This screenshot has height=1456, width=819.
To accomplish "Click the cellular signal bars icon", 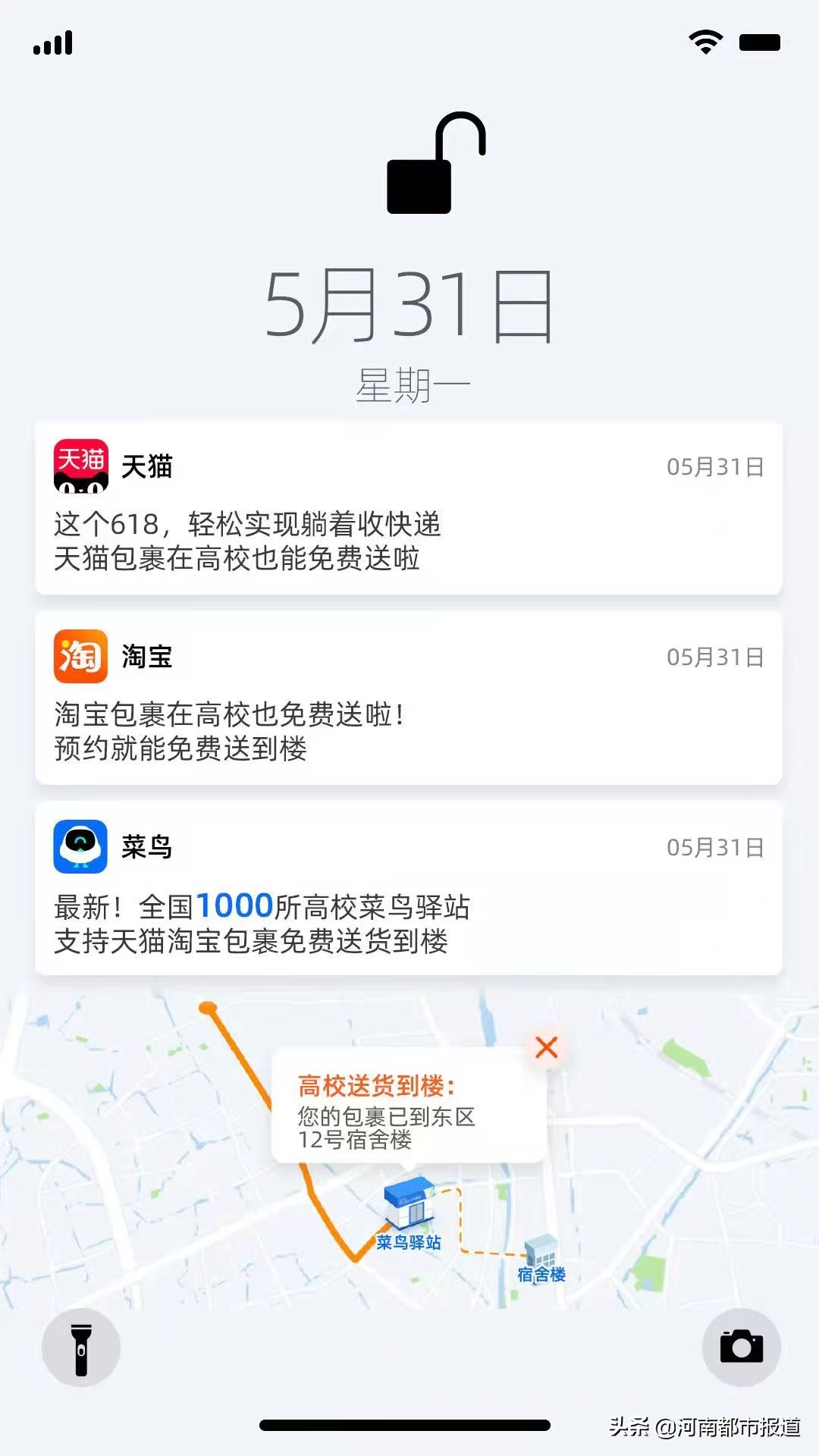I will [52, 42].
